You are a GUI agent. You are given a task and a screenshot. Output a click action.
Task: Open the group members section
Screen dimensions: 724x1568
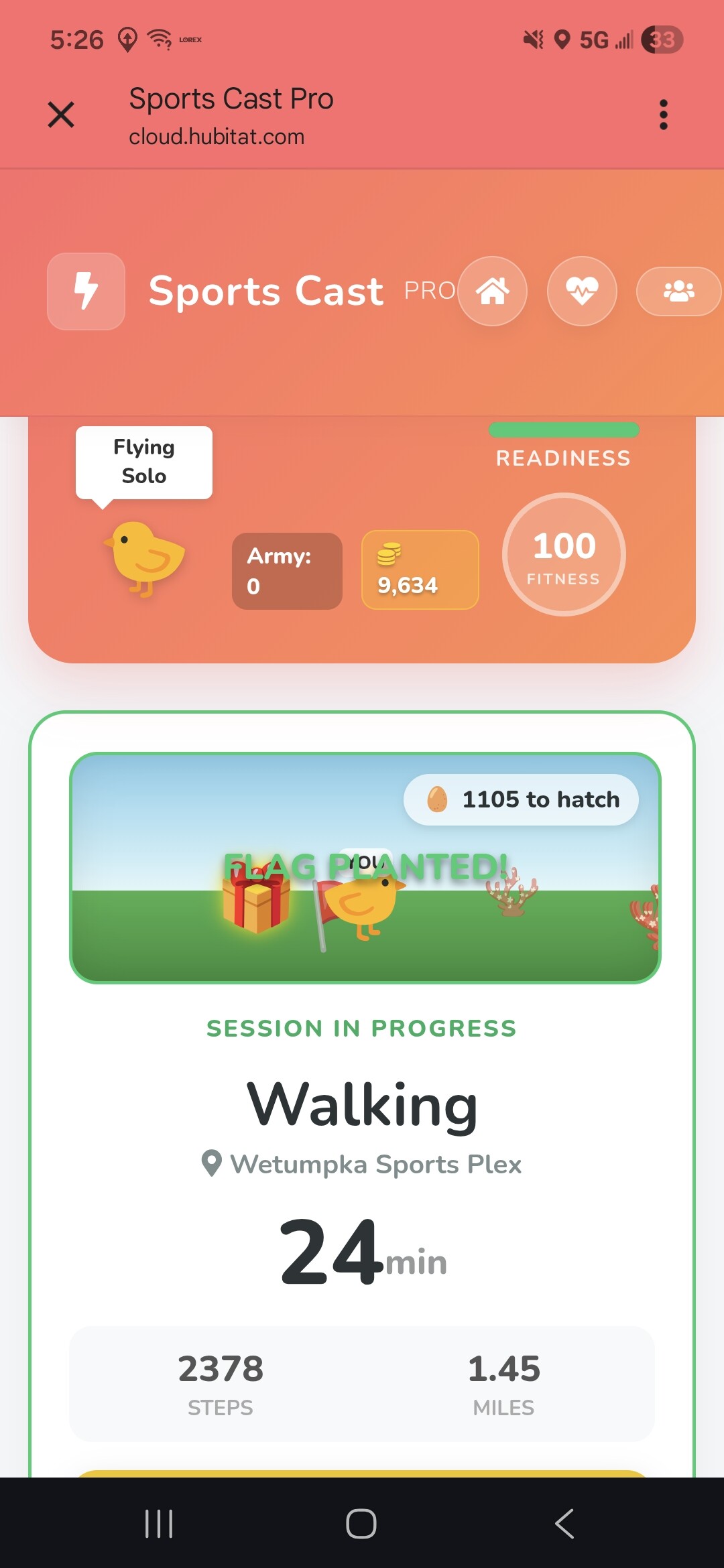(678, 291)
